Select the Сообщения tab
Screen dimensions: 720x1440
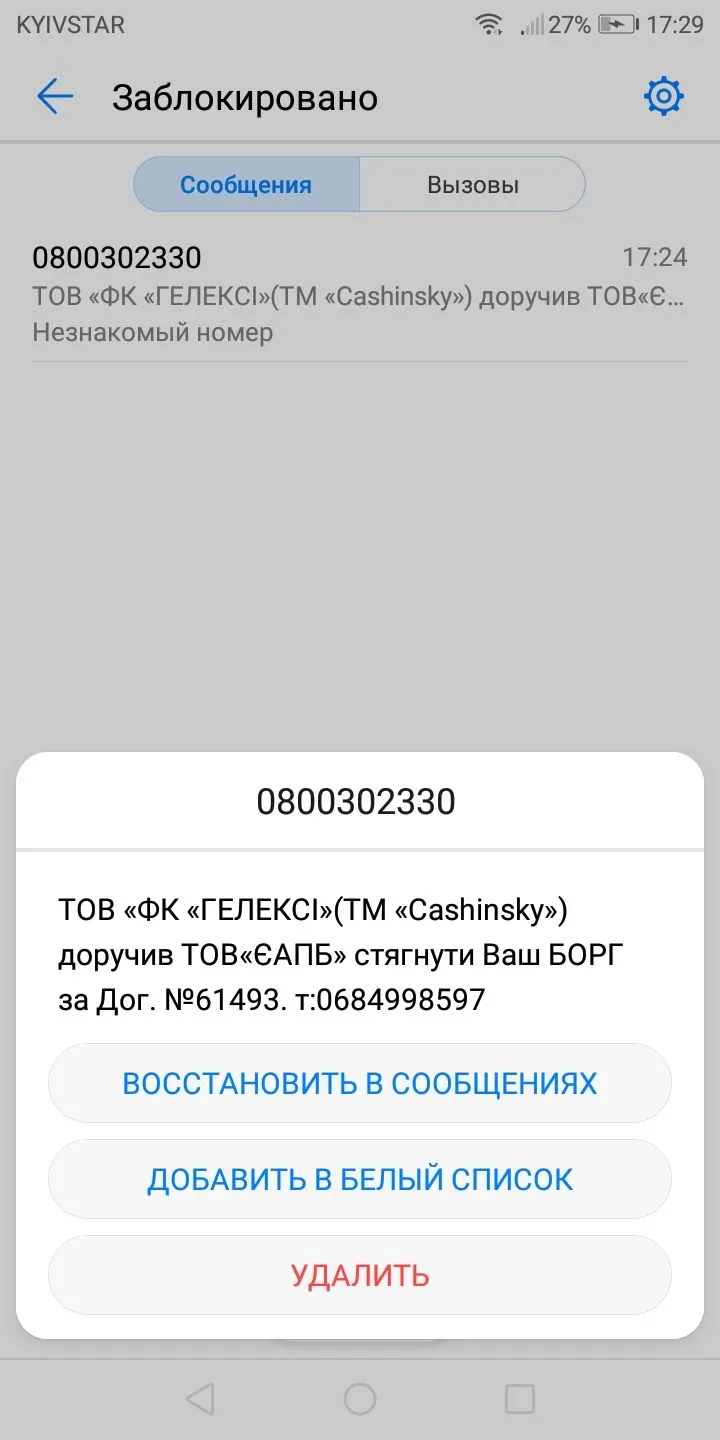[x=246, y=185]
